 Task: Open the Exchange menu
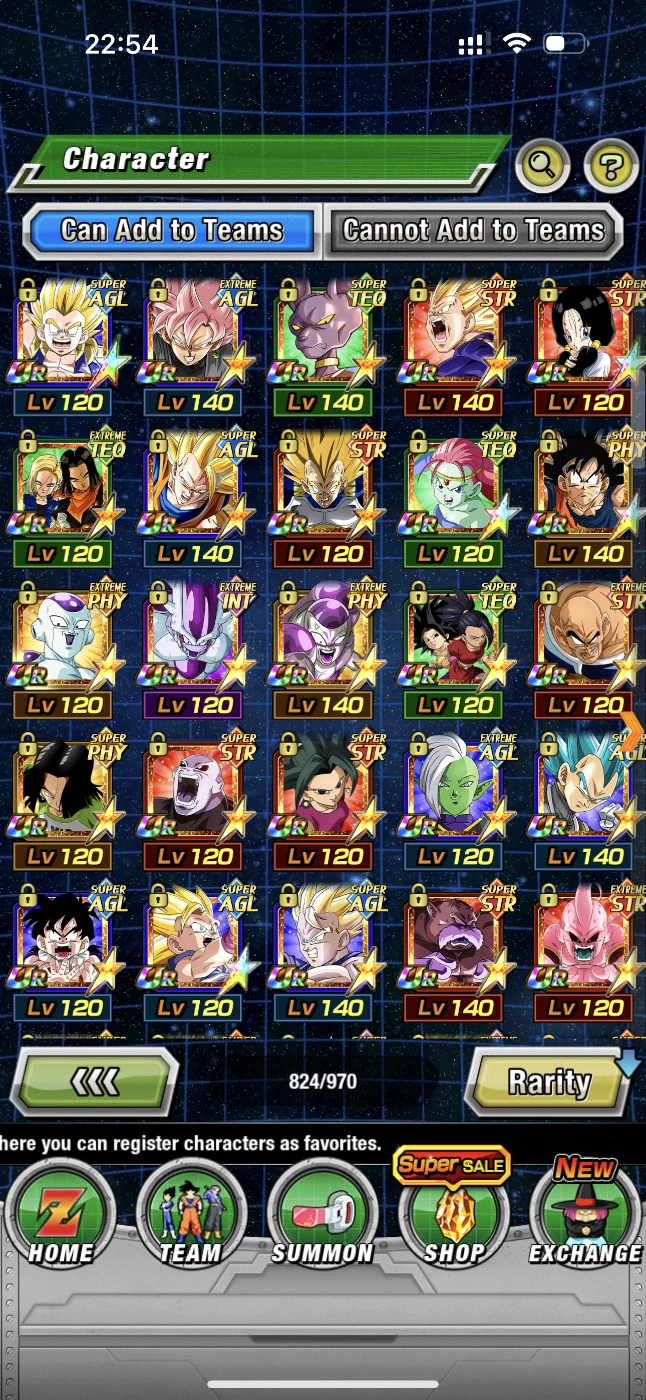pos(585,1208)
